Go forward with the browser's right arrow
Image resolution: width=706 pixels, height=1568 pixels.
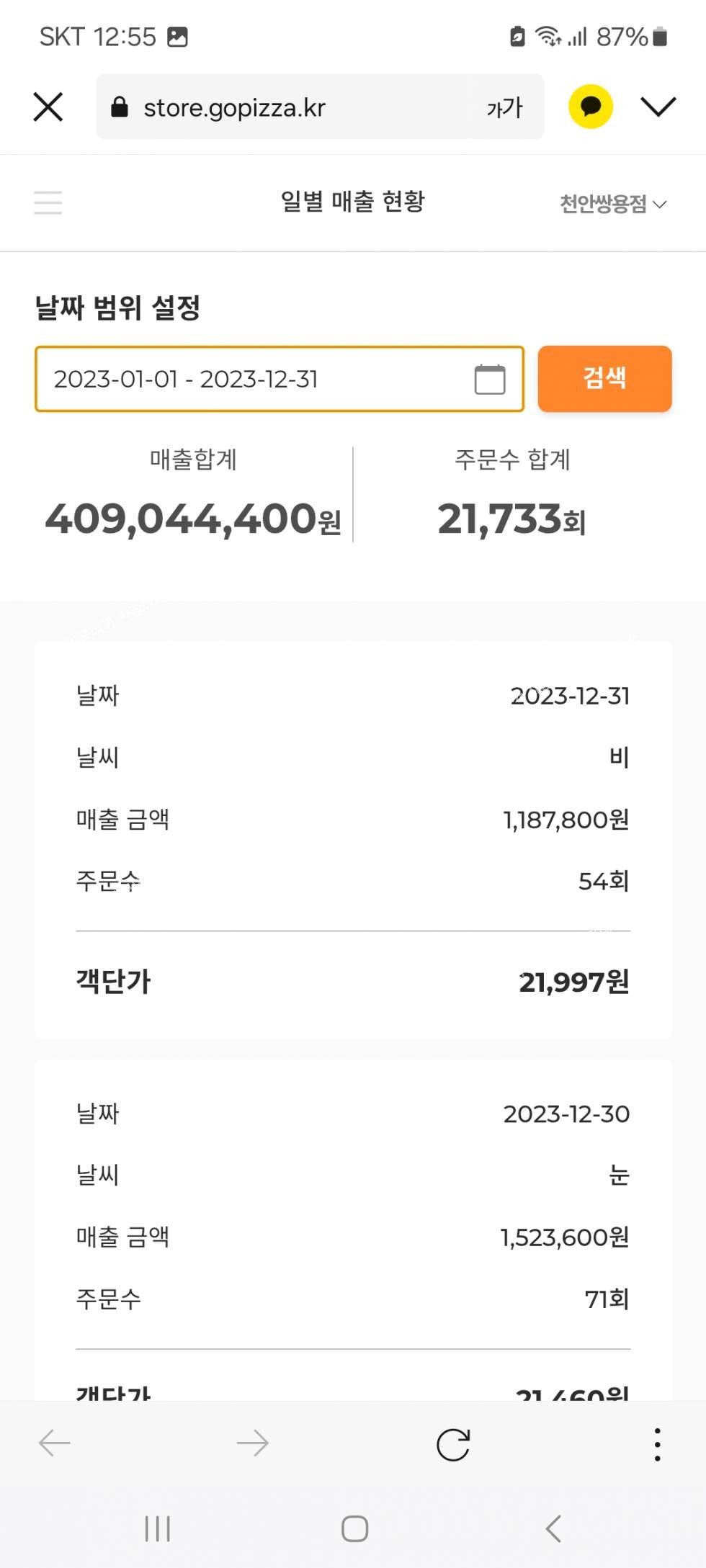click(x=253, y=1443)
